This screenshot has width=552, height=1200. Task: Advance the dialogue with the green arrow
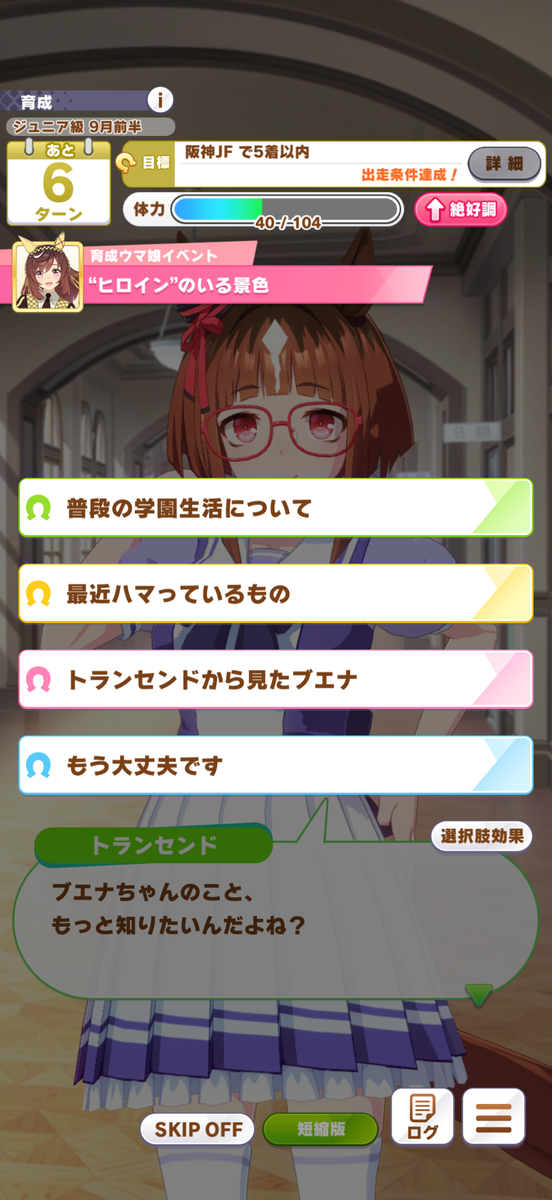click(479, 995)
